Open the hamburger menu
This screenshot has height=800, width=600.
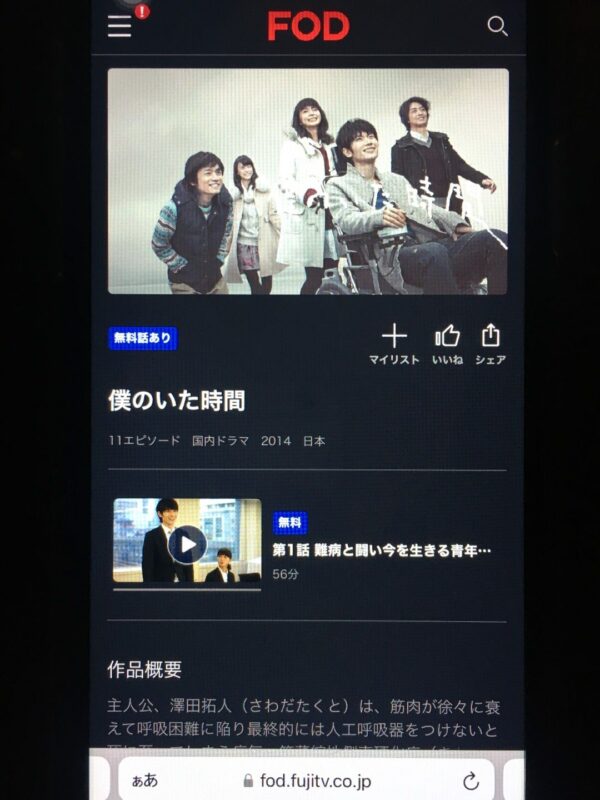[120, 27]
